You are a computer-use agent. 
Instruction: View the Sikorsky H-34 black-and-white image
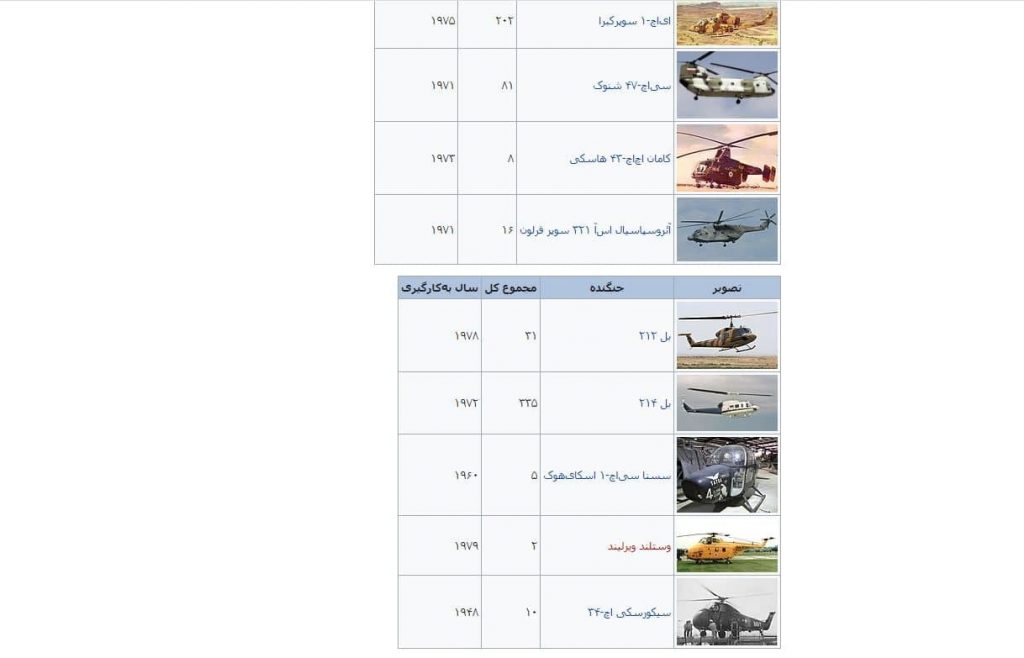[x=727, y=612]
